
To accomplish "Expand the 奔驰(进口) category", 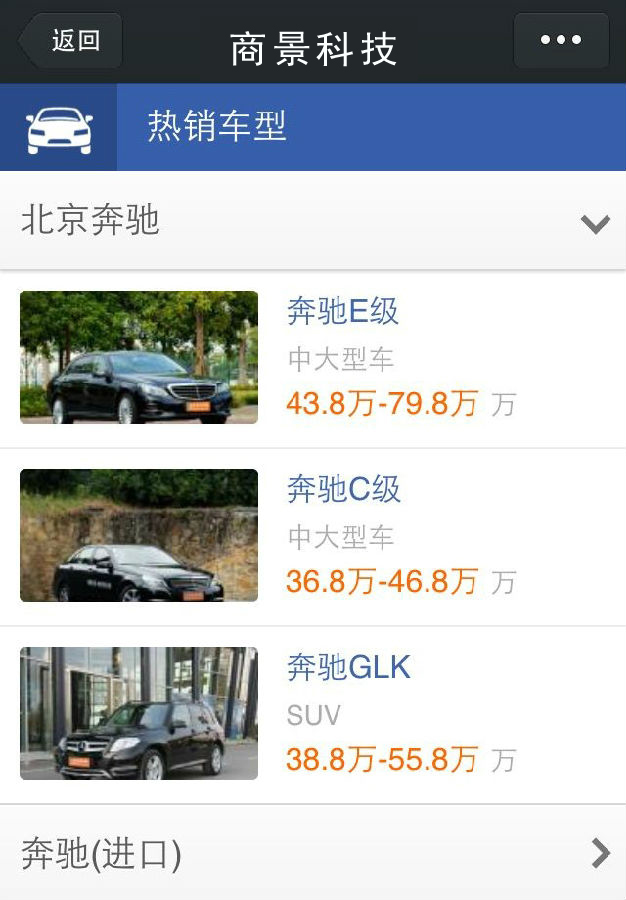I will pos(312,854).
